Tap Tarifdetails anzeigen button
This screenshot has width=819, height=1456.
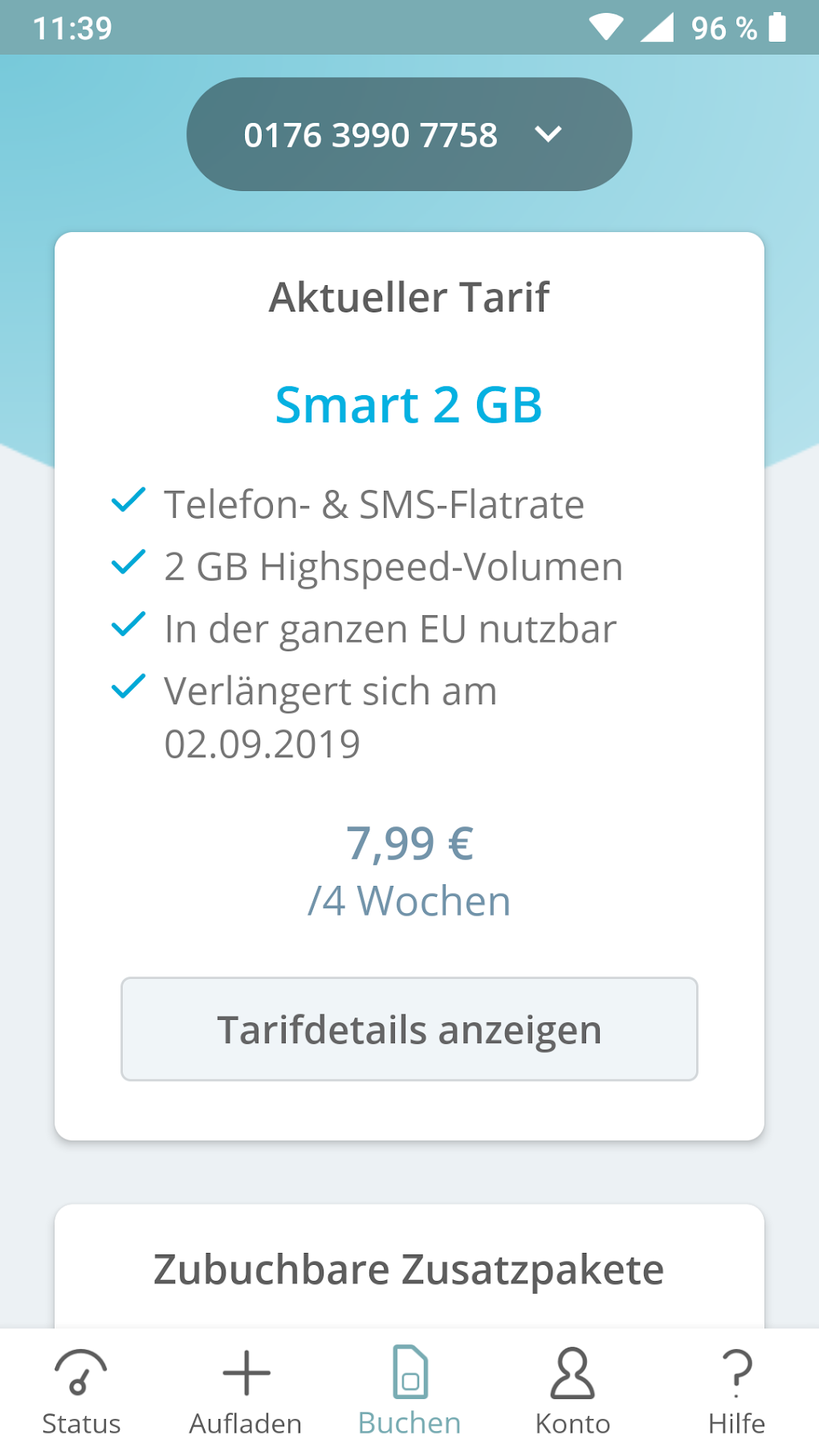coord(409,1029)
